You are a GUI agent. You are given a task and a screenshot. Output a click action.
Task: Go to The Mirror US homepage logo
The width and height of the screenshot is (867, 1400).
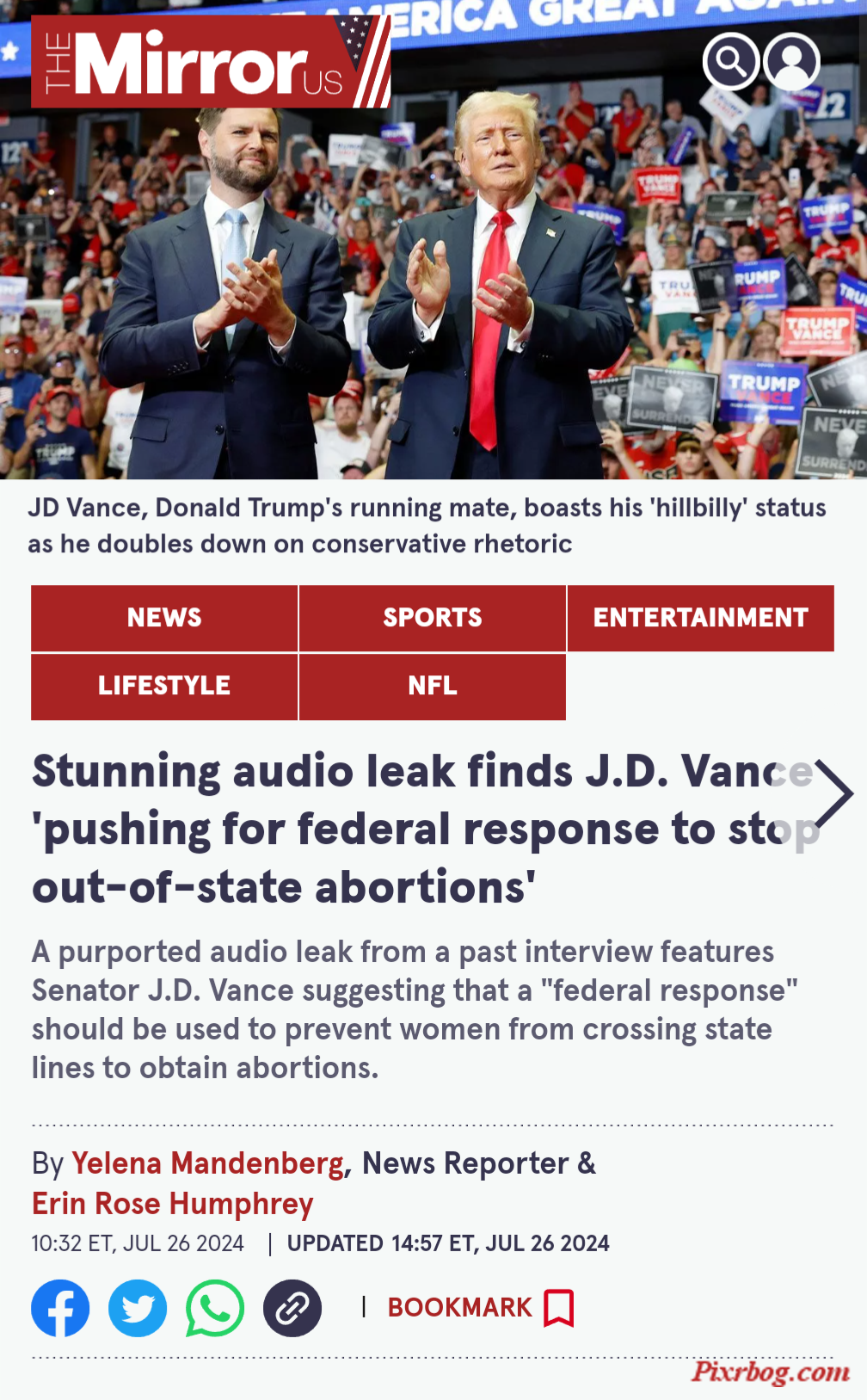point(211,61)
